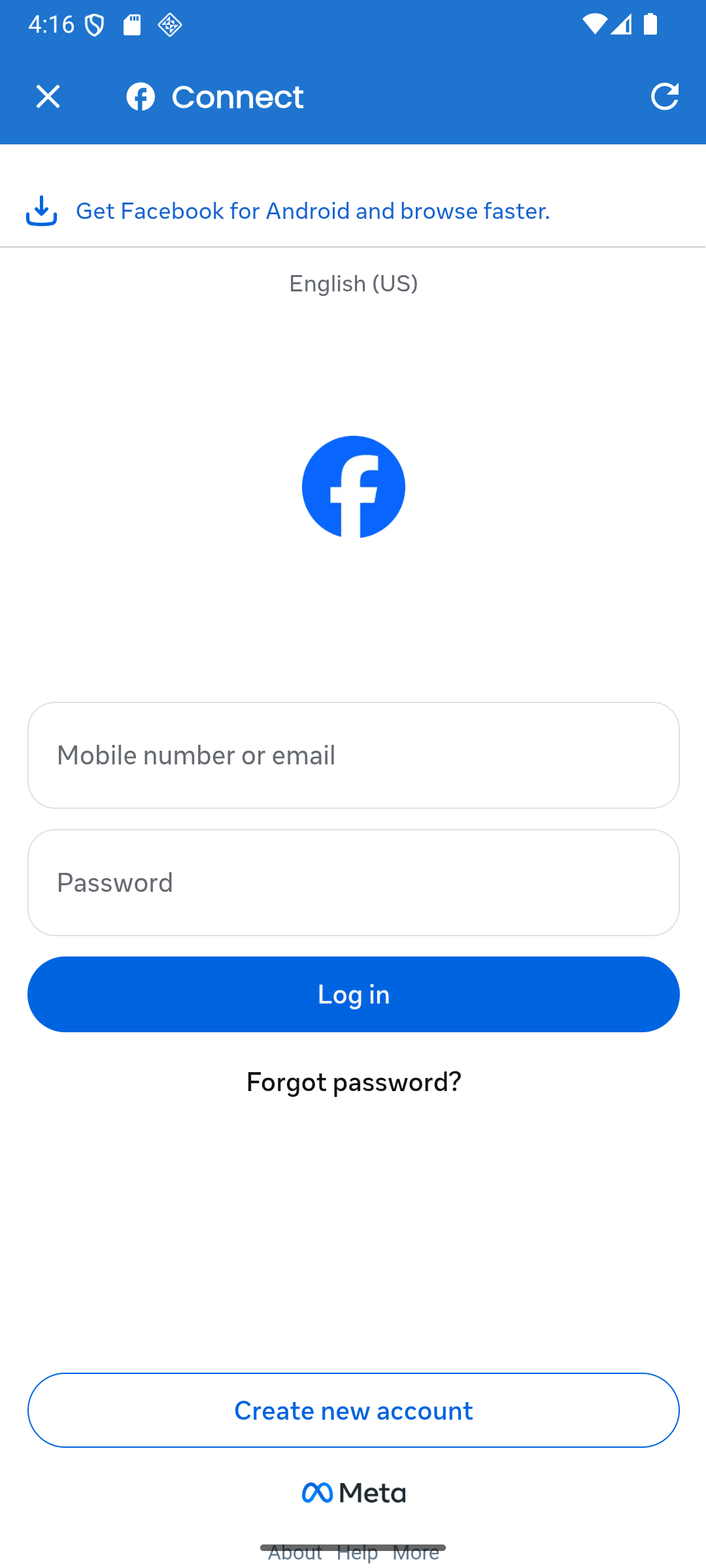706x1568 pixels.
Task: Tap the Log in button
Action: point(353,994)
